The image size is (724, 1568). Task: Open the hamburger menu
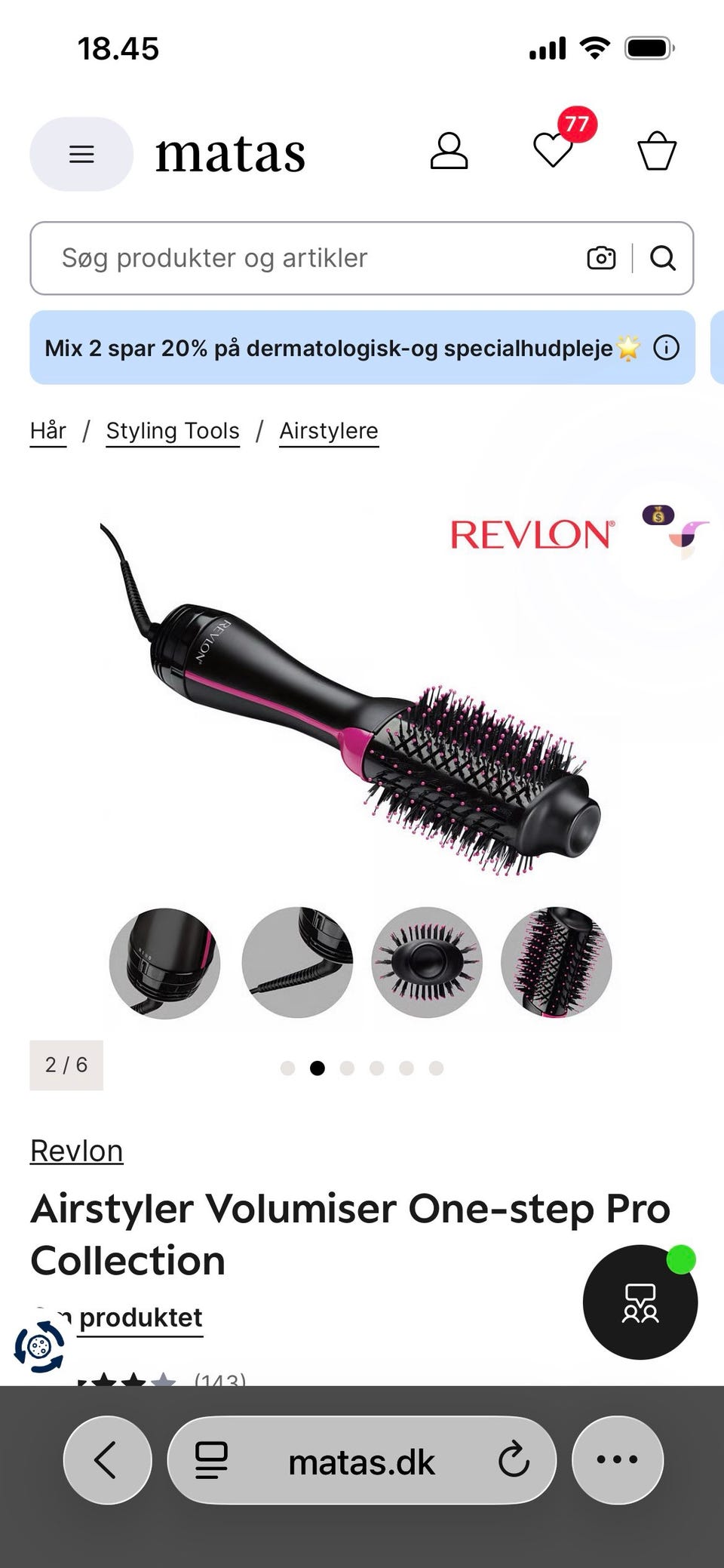[x=81, y=154]
